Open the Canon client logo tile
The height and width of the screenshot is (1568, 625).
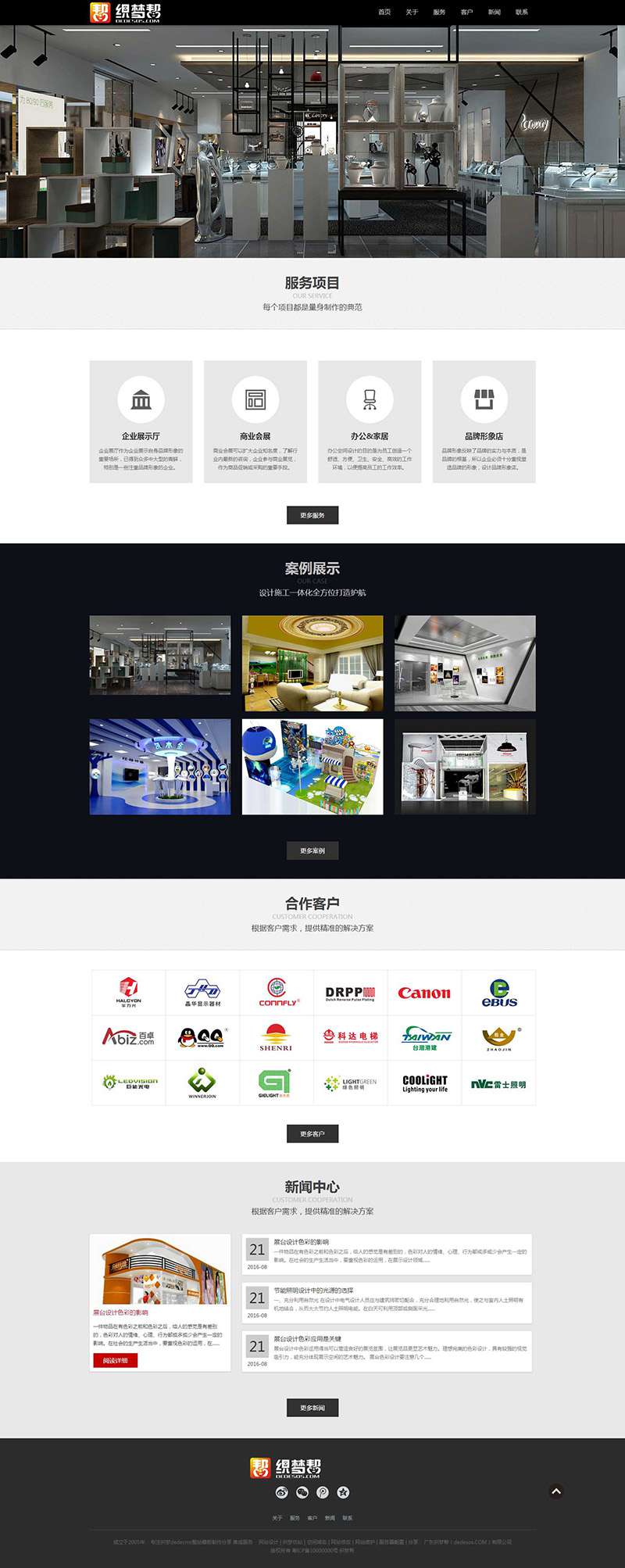[424, 993]
